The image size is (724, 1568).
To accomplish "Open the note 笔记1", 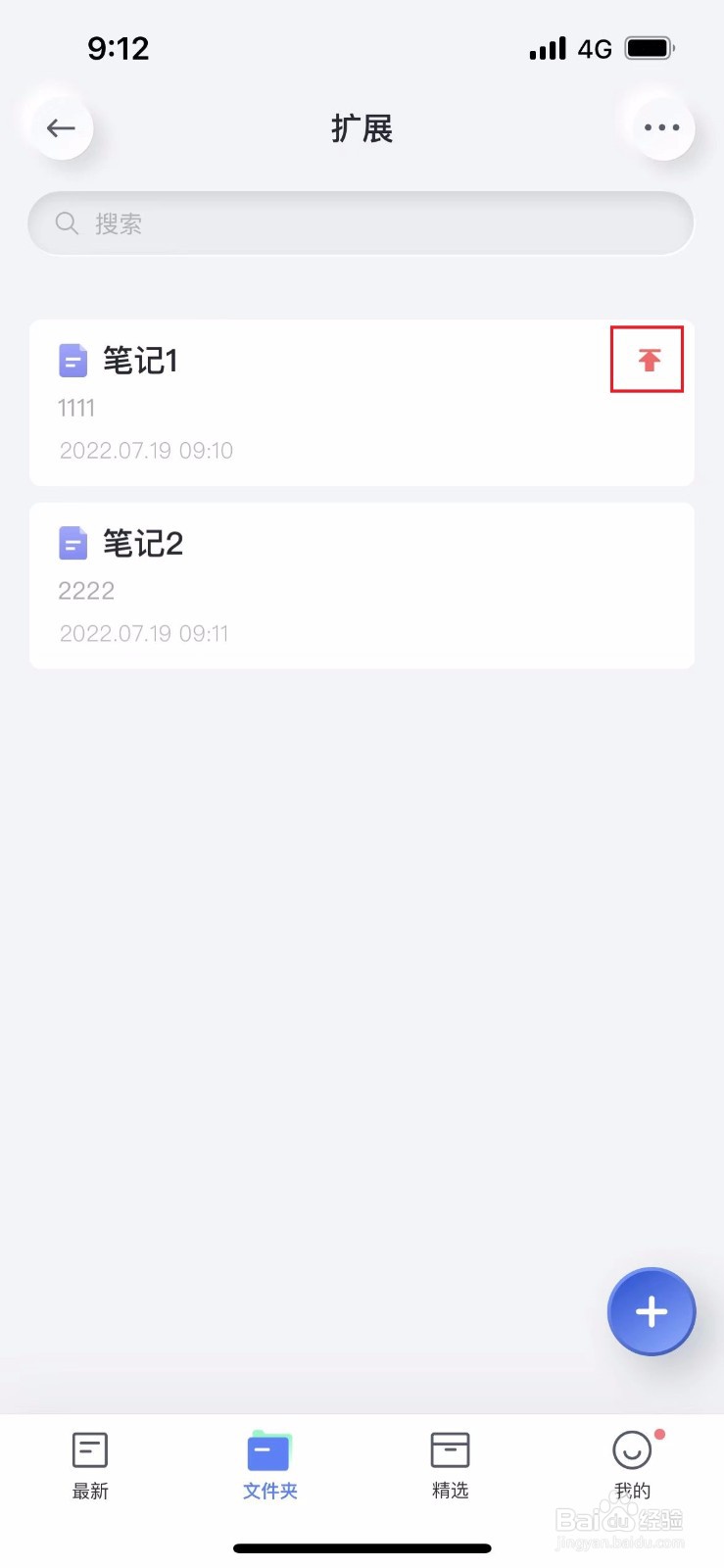I will pyautogui.click(x=361, y=403).
